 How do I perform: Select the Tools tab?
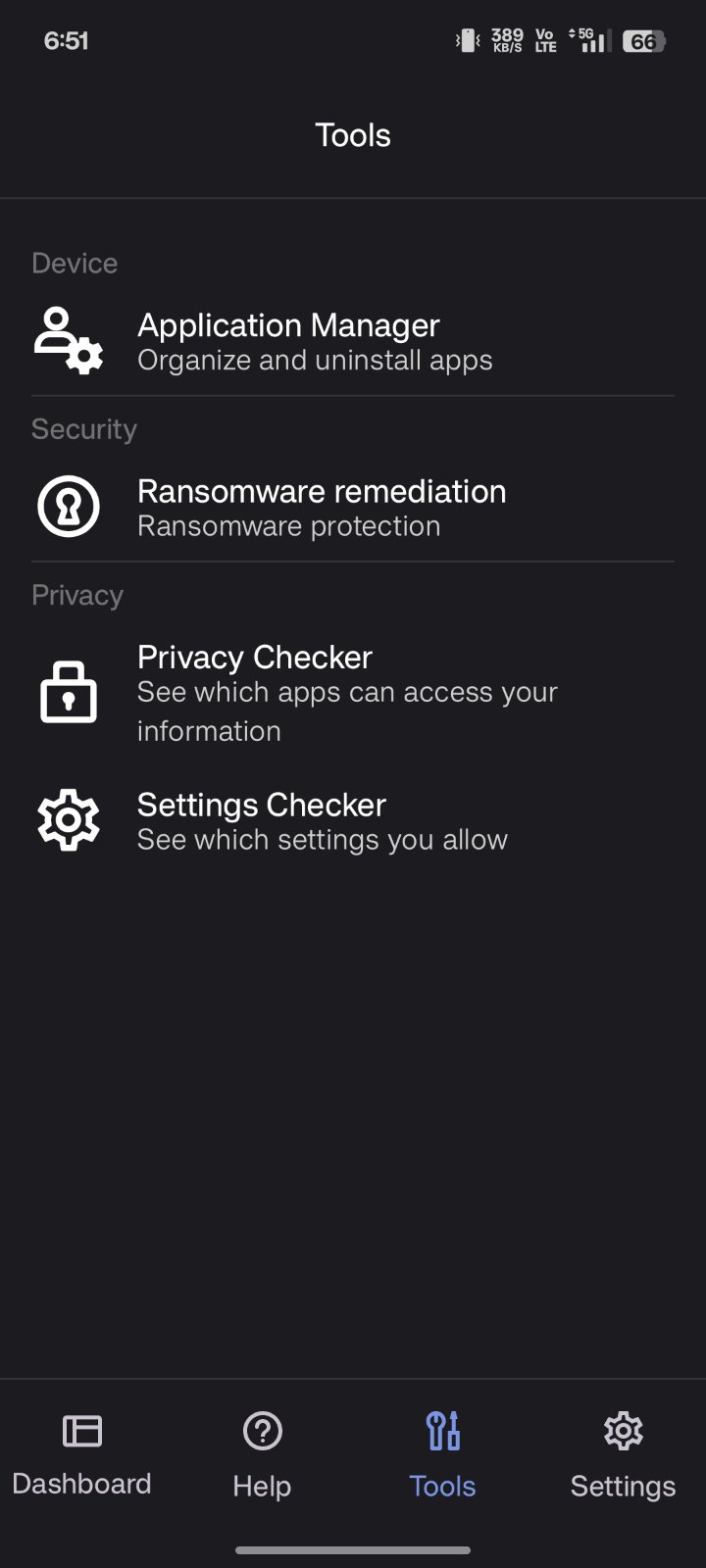point(443,1455)
